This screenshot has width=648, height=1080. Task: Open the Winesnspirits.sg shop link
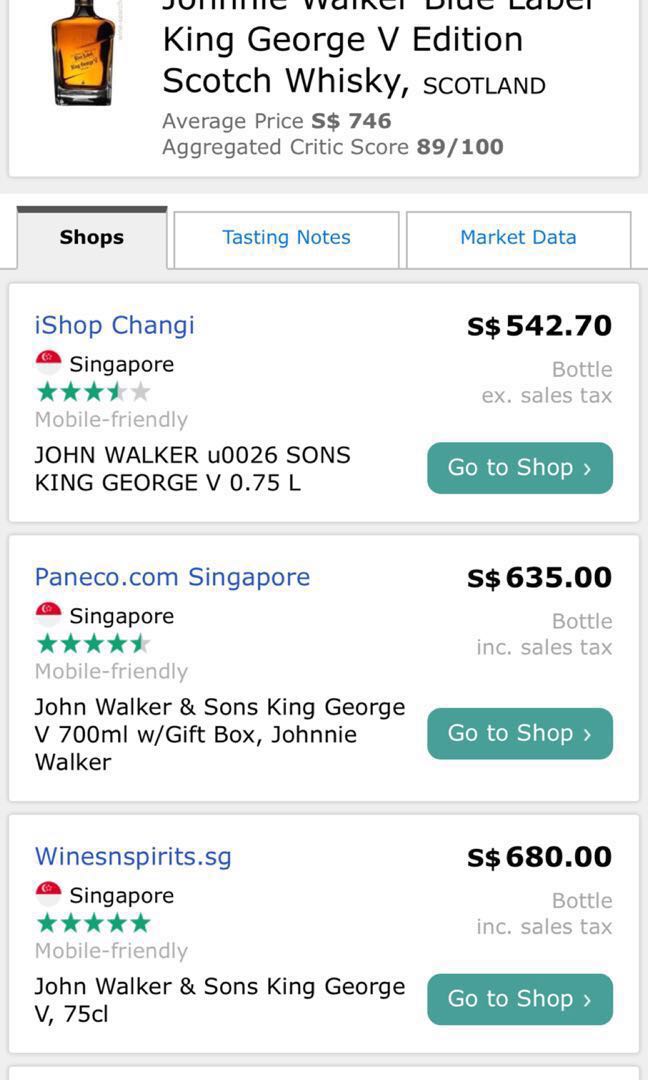coord(133,856)
